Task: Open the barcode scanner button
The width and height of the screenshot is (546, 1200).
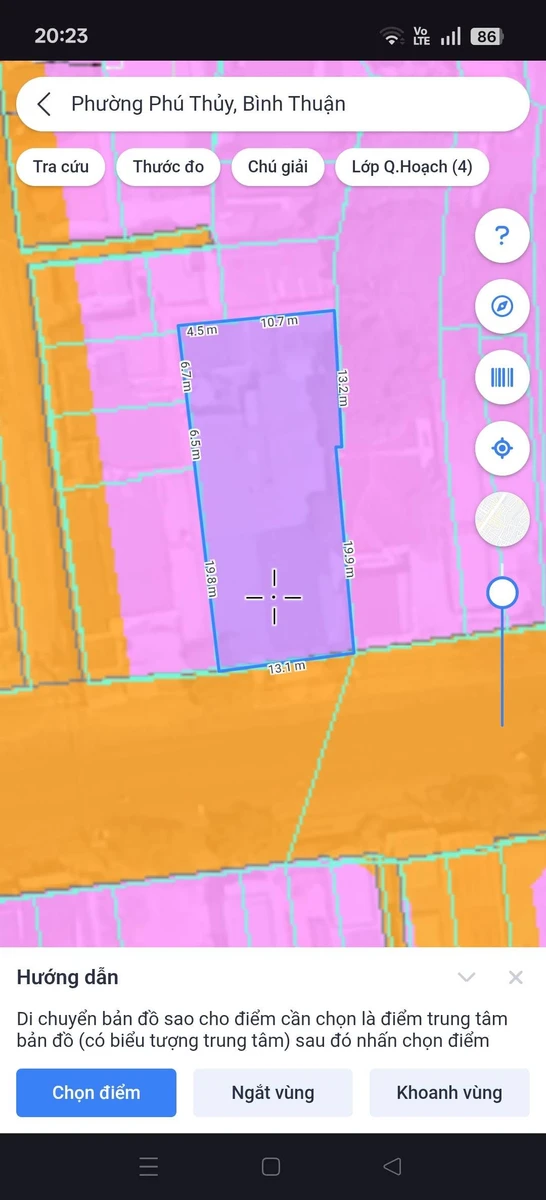Action: coord(502,377)
